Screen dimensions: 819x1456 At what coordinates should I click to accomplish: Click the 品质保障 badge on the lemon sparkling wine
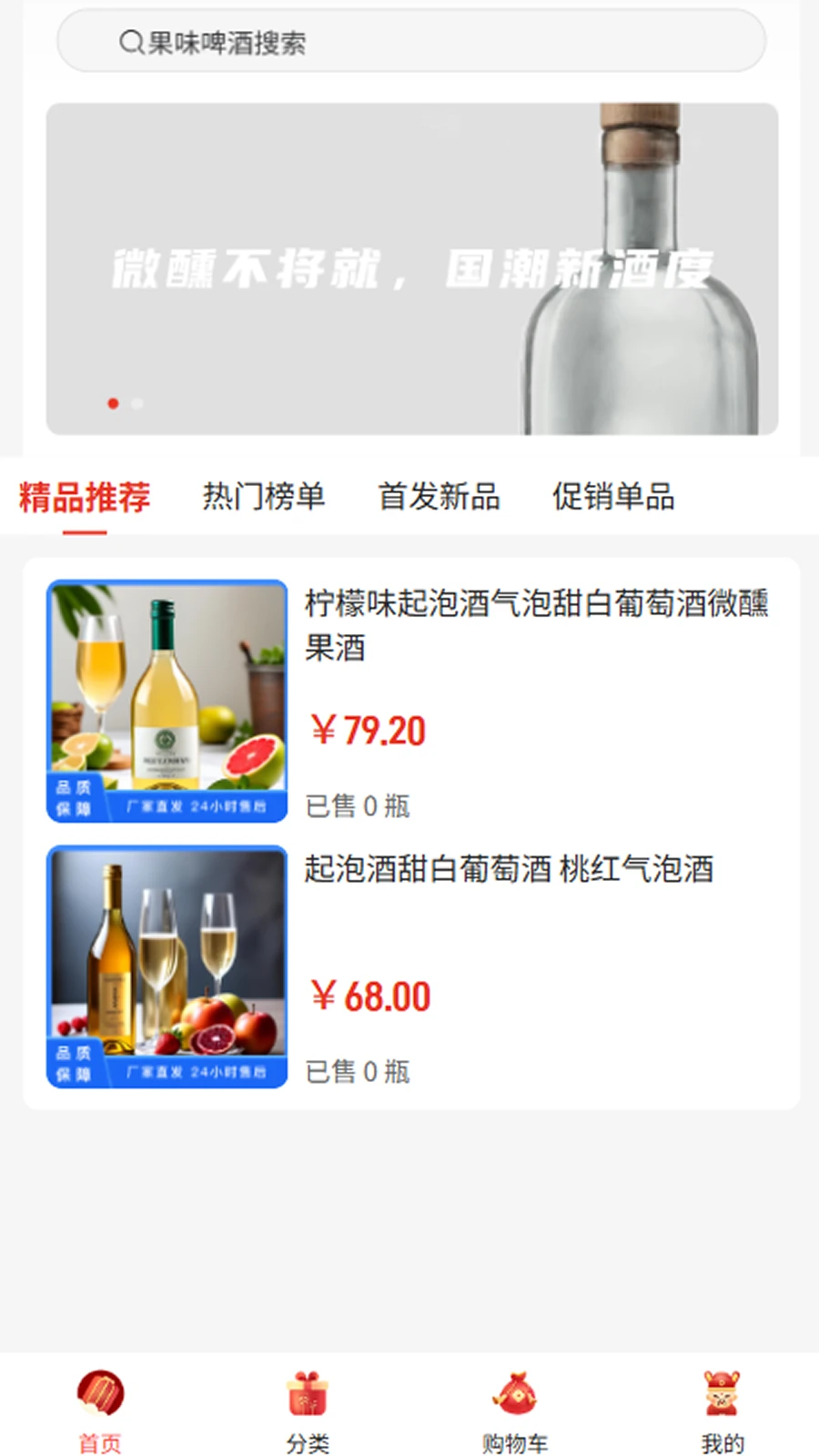pyautogui.click(x=75, y=796)
